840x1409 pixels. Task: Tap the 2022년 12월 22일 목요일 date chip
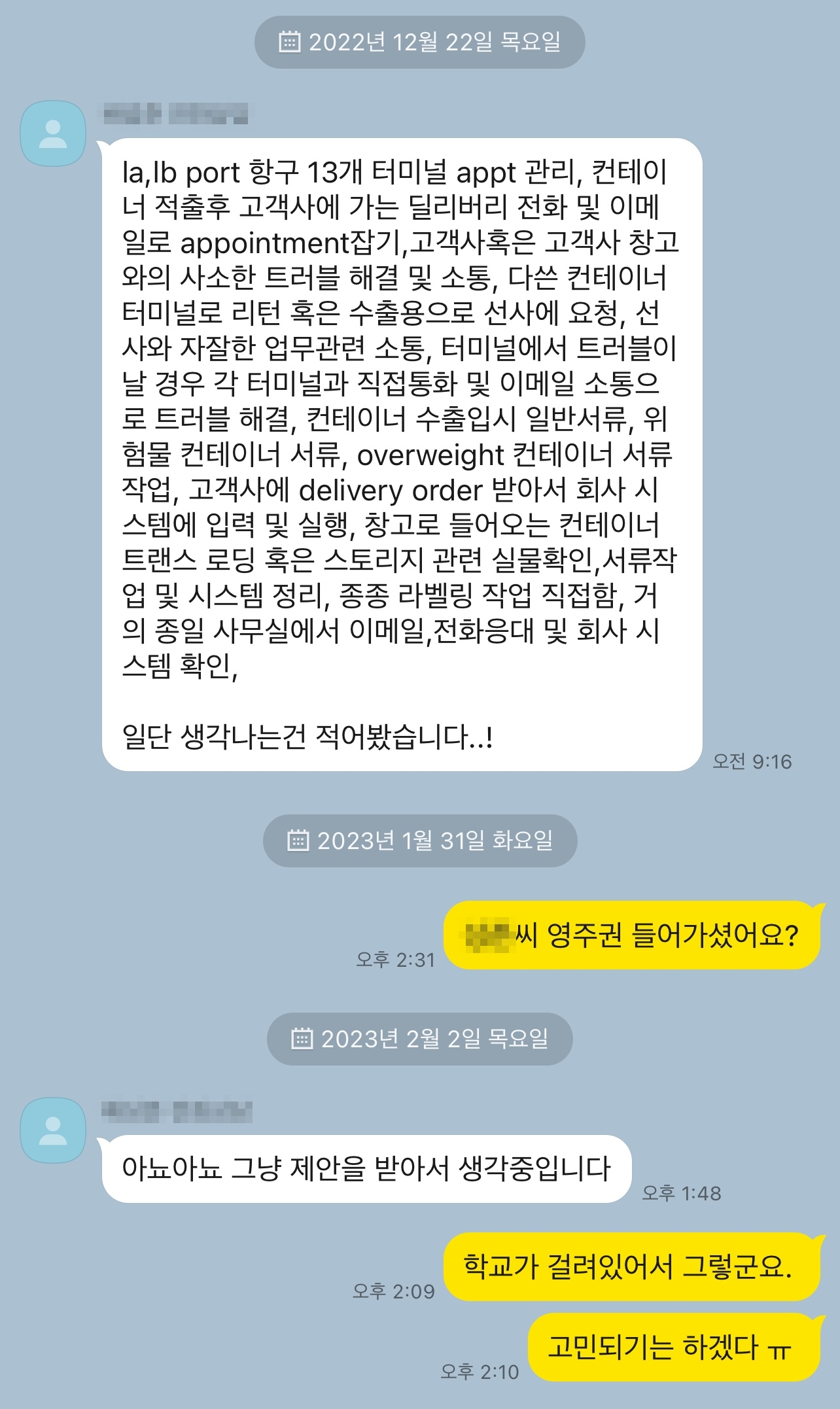tap(419, 43)
